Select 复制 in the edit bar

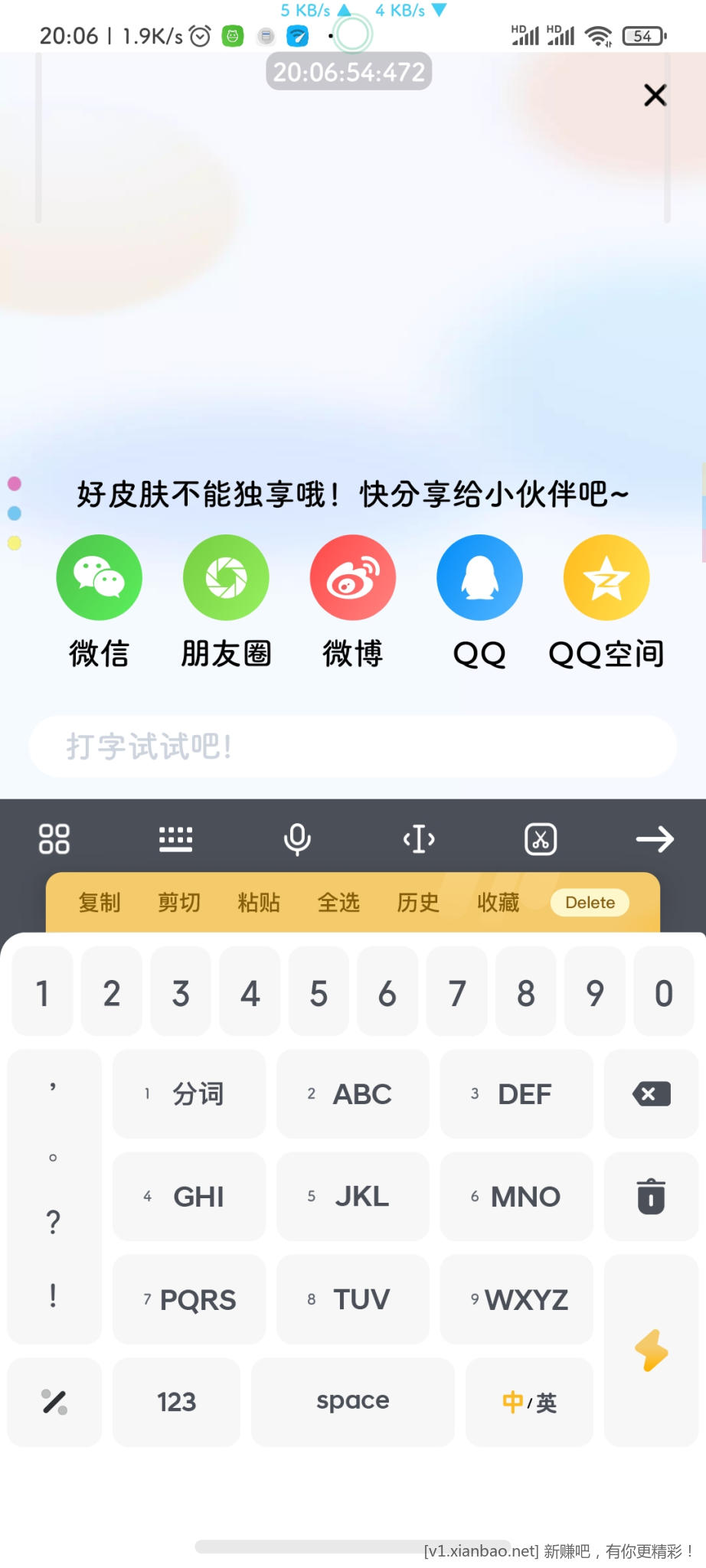(x=100, y=903)
